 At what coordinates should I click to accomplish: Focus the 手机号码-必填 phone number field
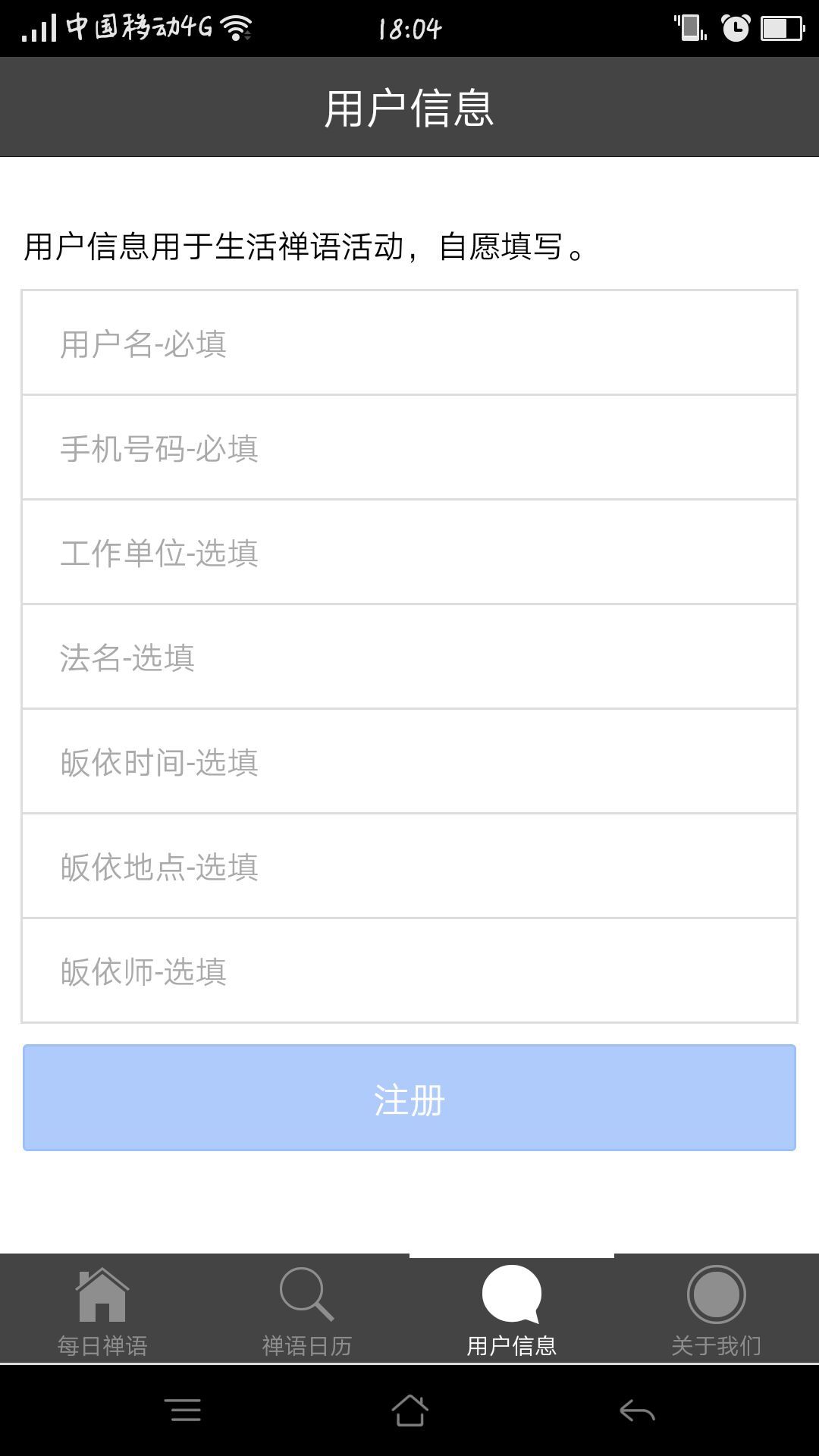click(409, 447)
